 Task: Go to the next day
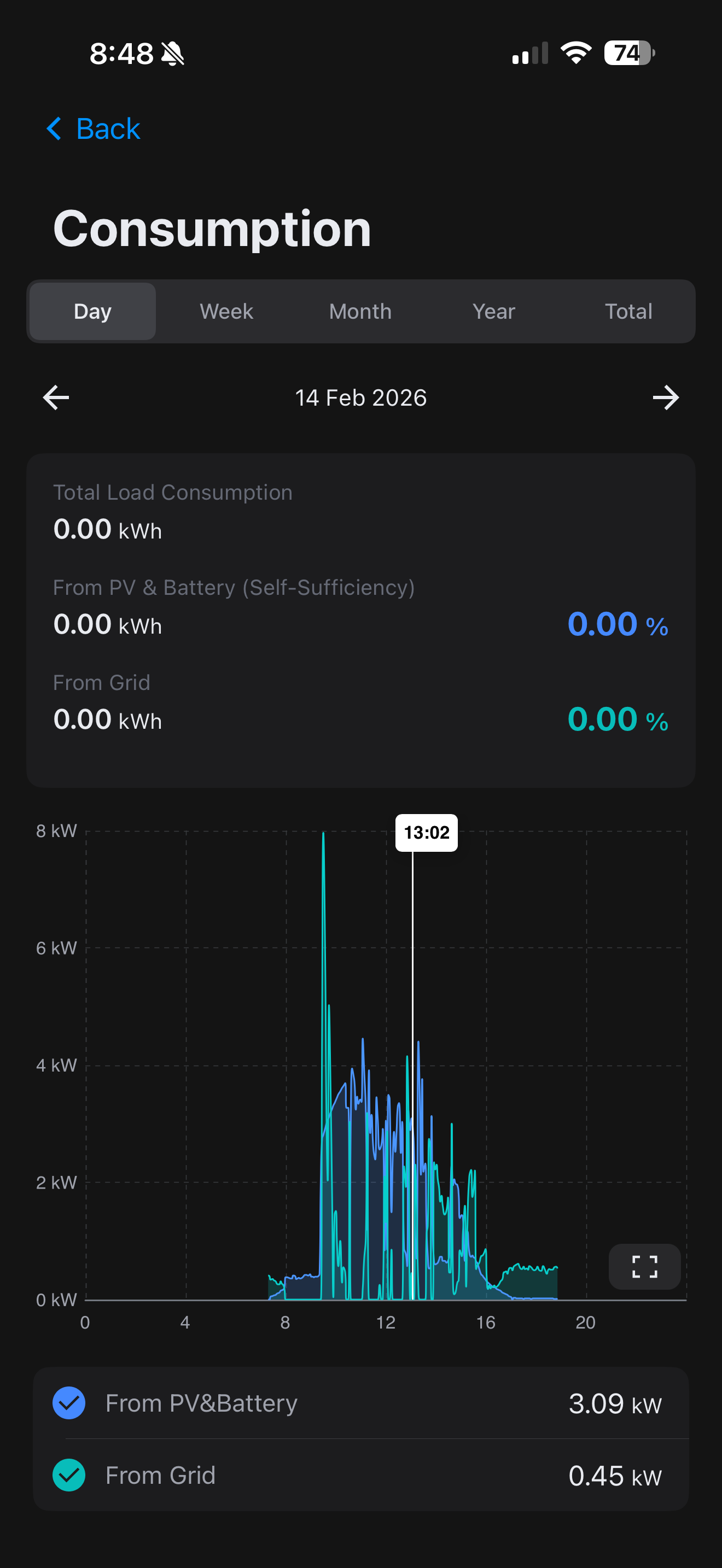click(665, 398)
